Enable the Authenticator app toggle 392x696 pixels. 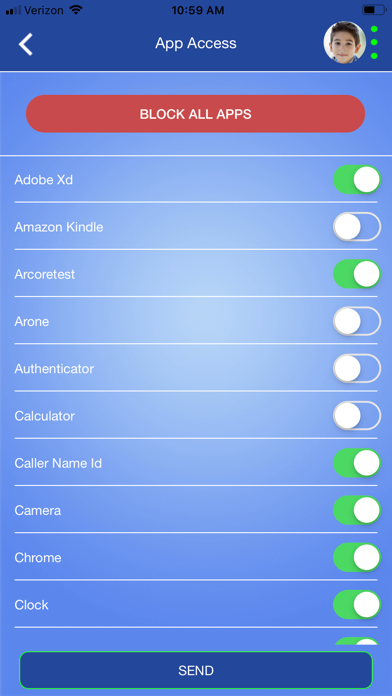(357, 368)
